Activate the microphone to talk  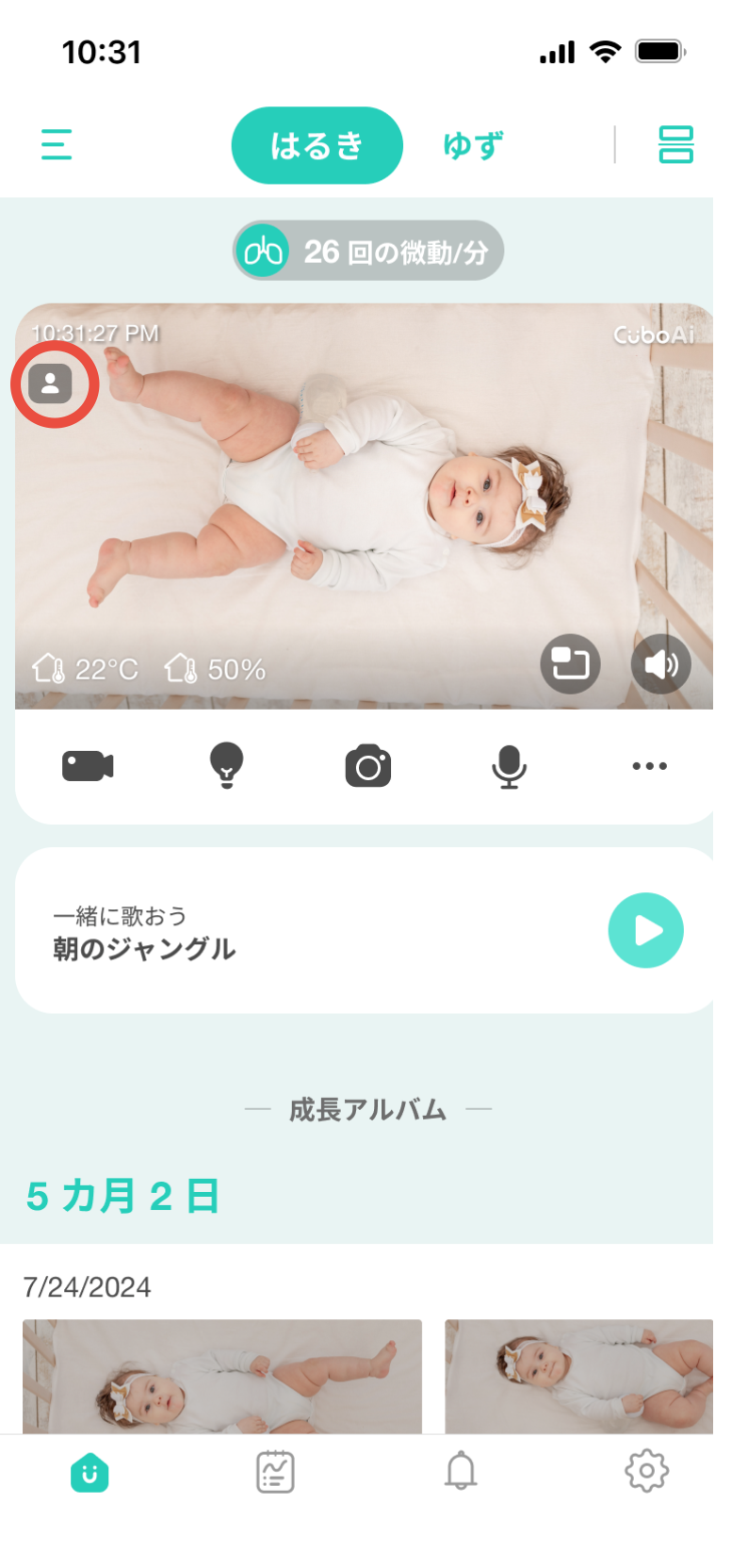click(x=509, y=766)
